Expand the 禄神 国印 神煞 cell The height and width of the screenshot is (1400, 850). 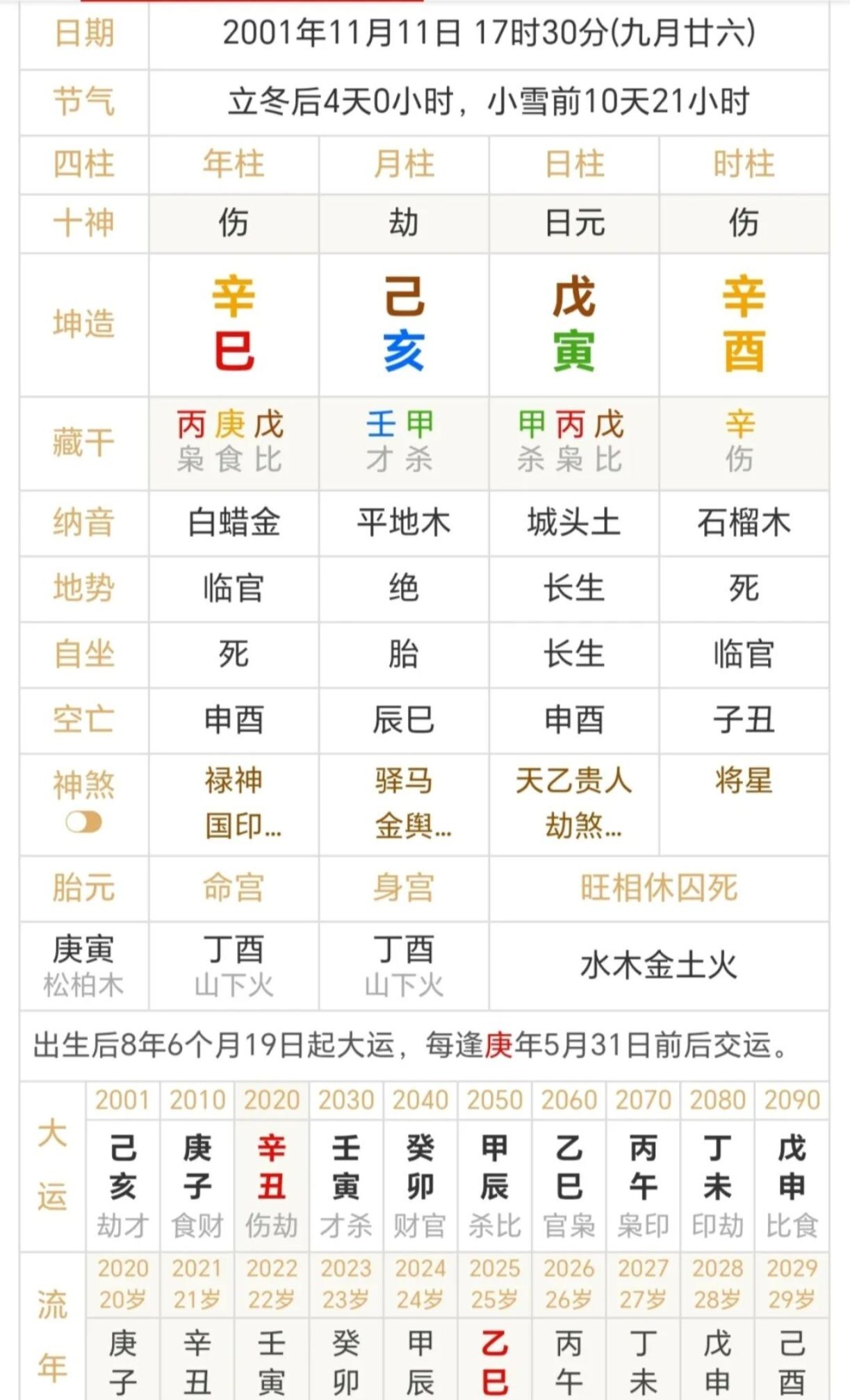tap(234, 804)
